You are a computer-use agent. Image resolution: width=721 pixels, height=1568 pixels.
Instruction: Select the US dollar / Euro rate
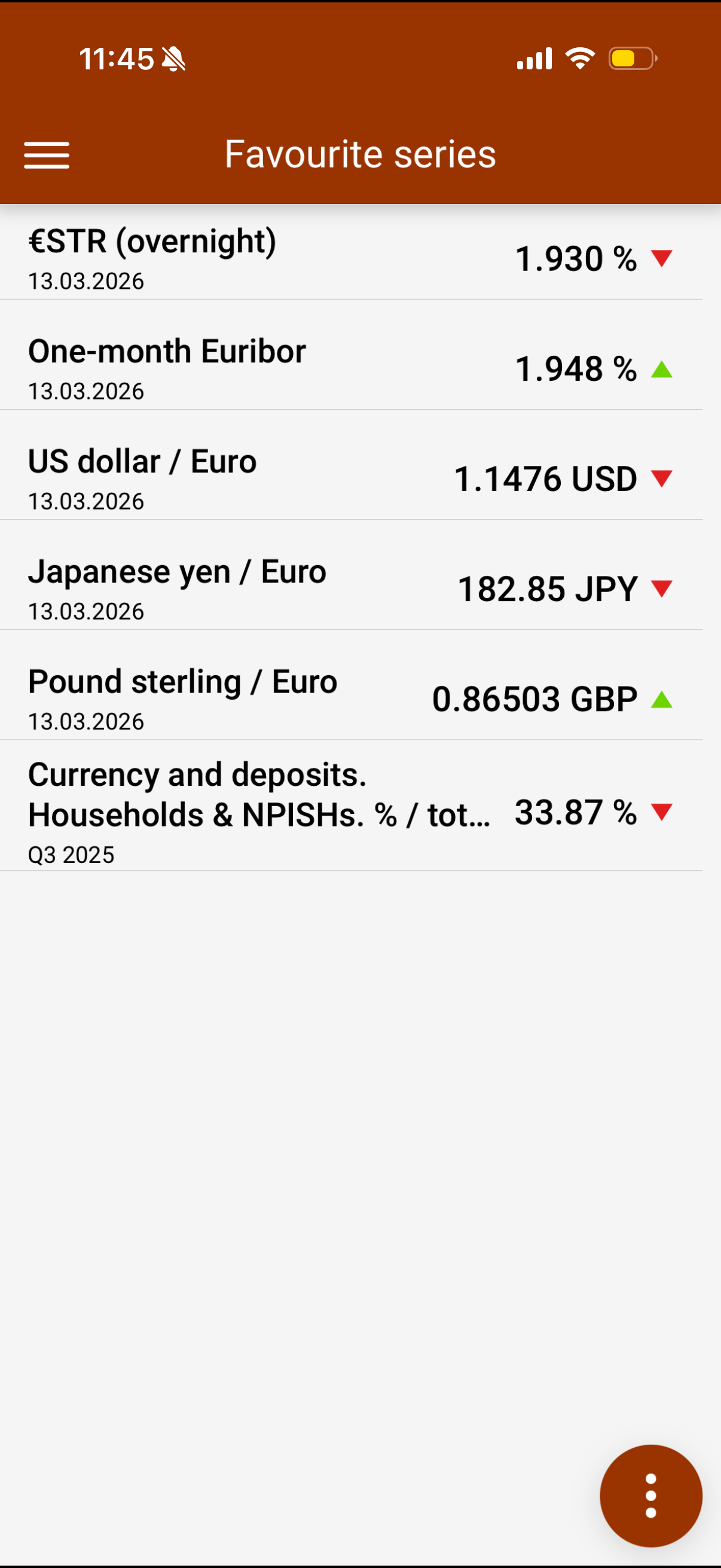click(350, 478)
